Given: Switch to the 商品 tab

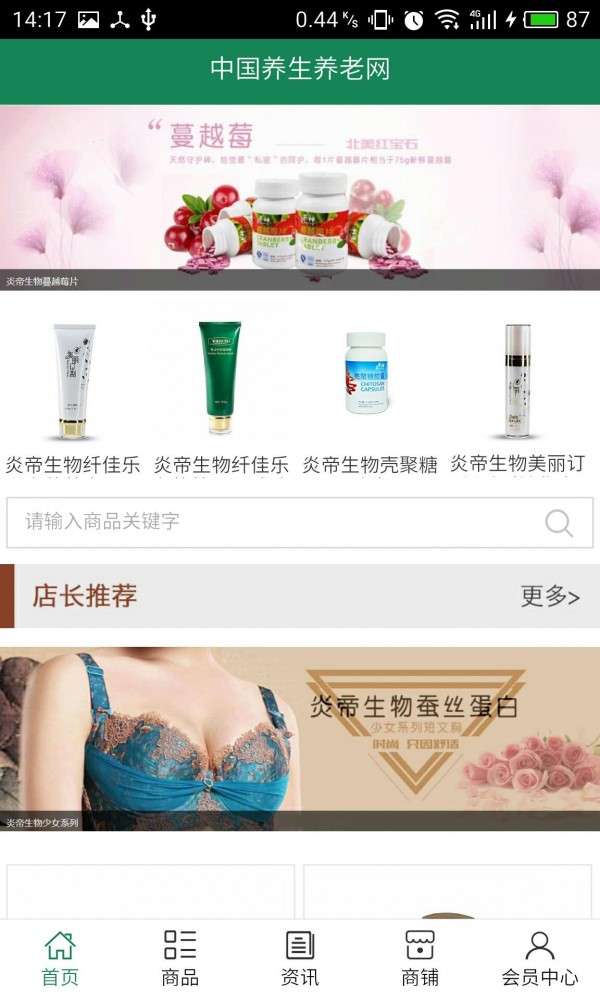Looking at the screenshot, I should coord(180,958).
